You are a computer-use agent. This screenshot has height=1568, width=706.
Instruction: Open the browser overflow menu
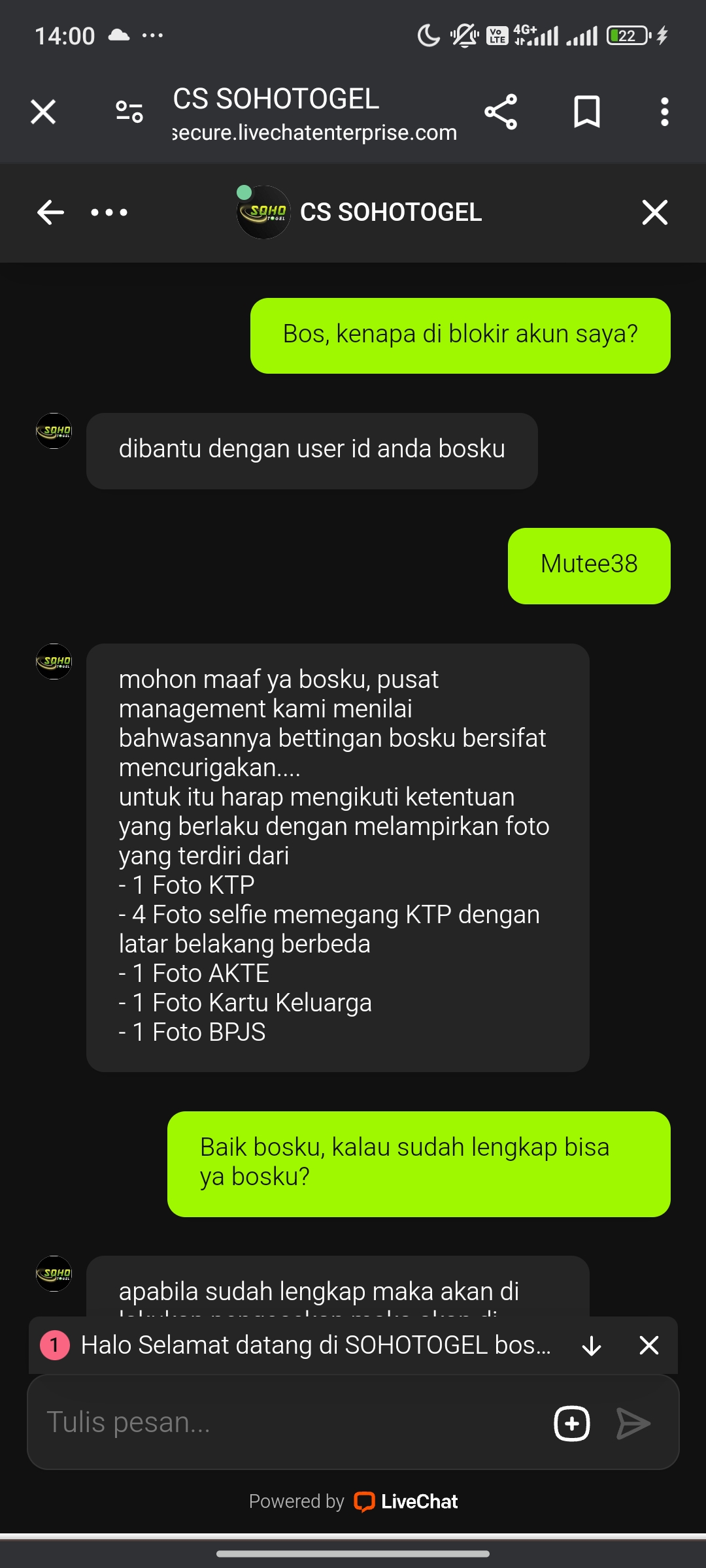664,112
